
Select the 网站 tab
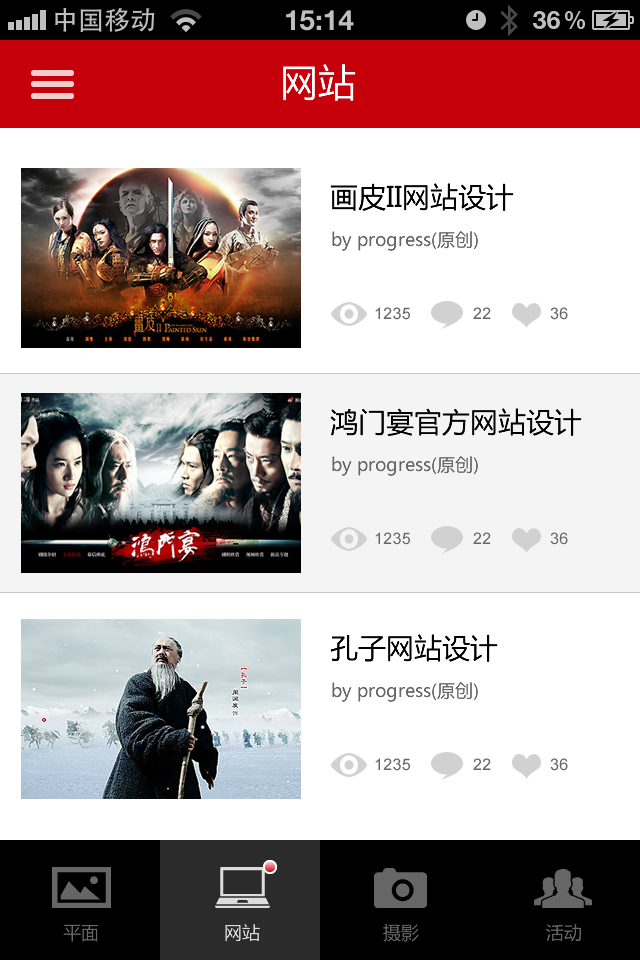pyautogui.click(x=241, y=902)
